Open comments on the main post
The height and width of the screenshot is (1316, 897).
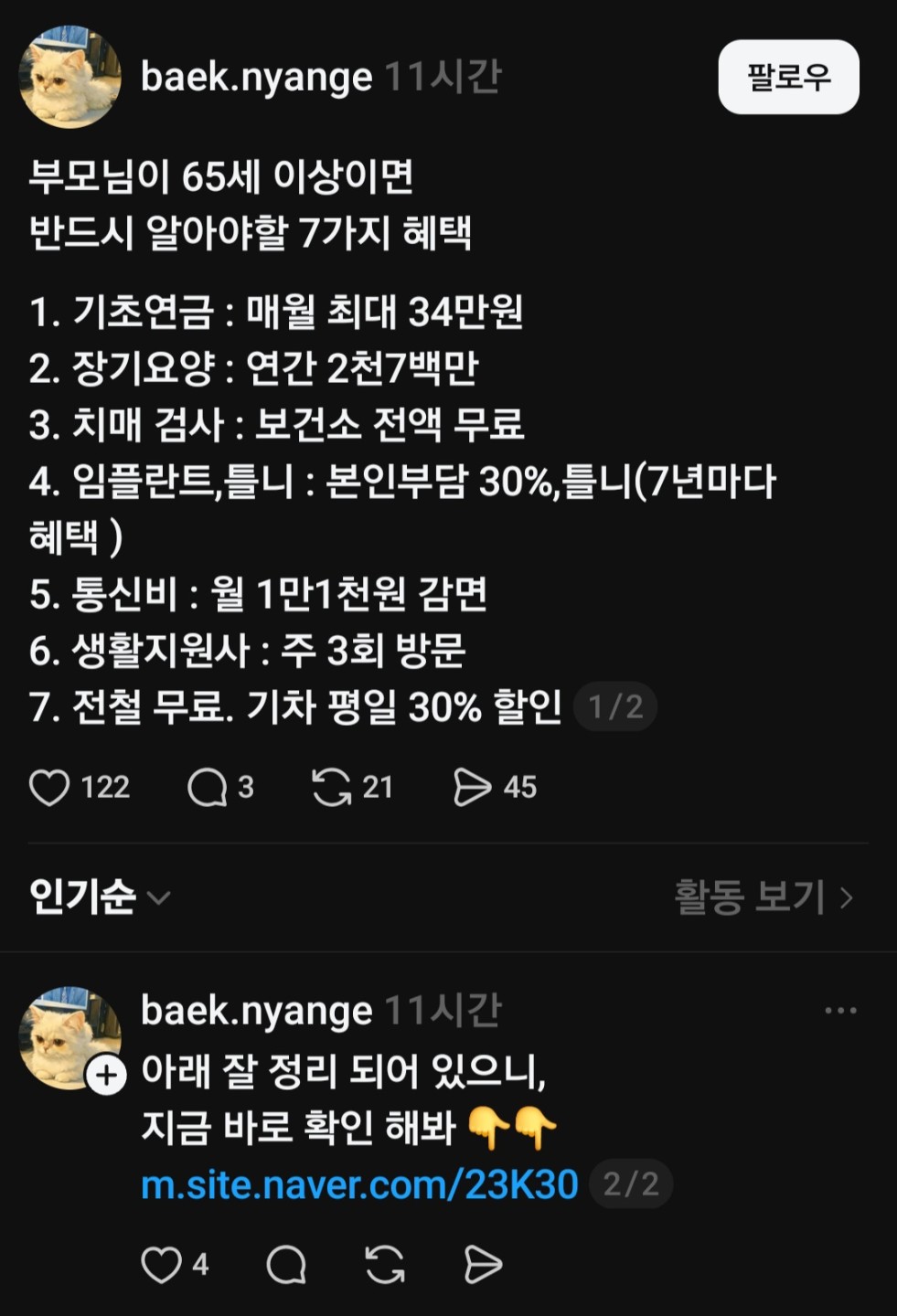tap(208, 787)
